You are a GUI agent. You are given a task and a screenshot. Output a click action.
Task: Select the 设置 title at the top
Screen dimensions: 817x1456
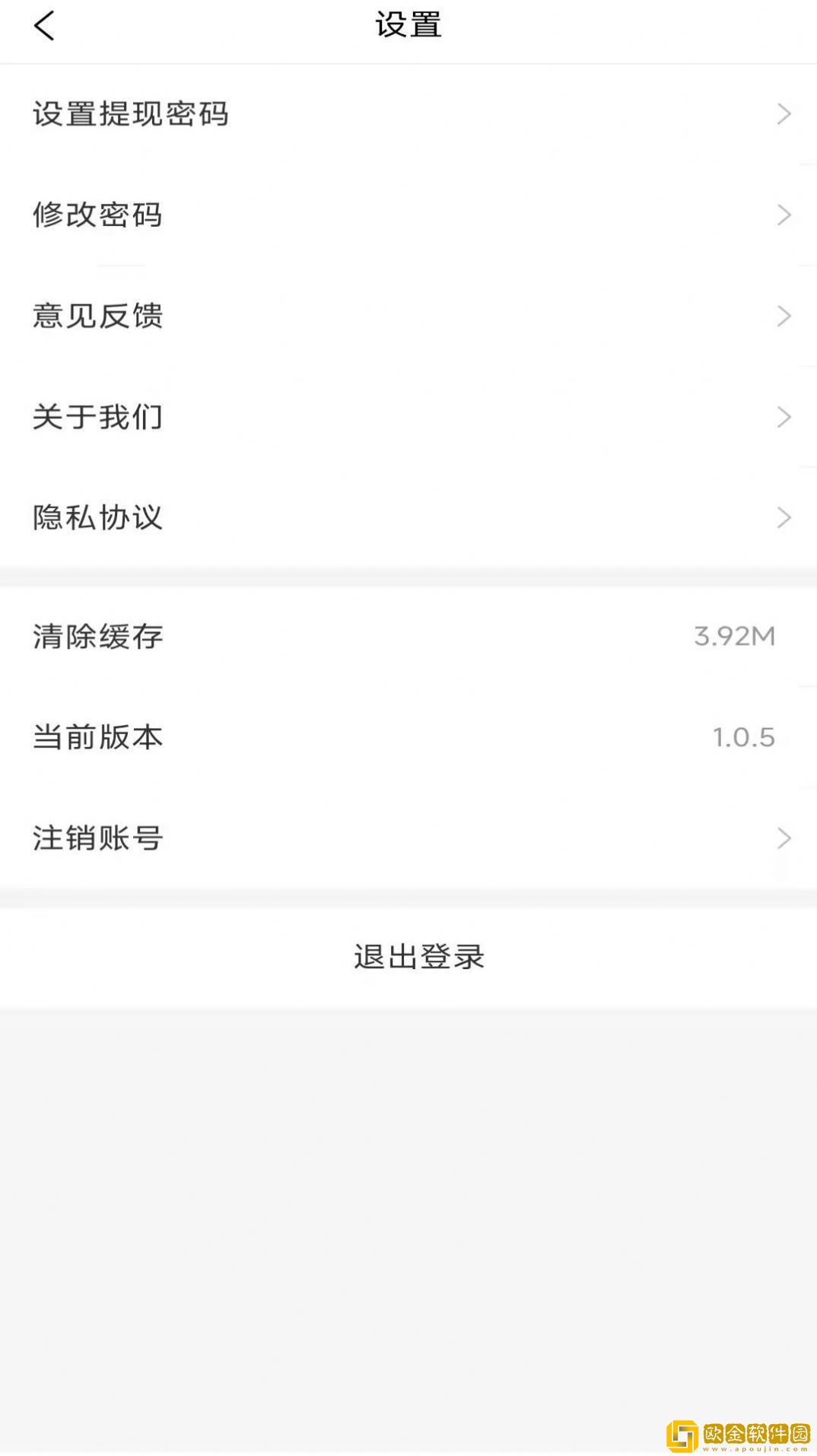[408, 24]
